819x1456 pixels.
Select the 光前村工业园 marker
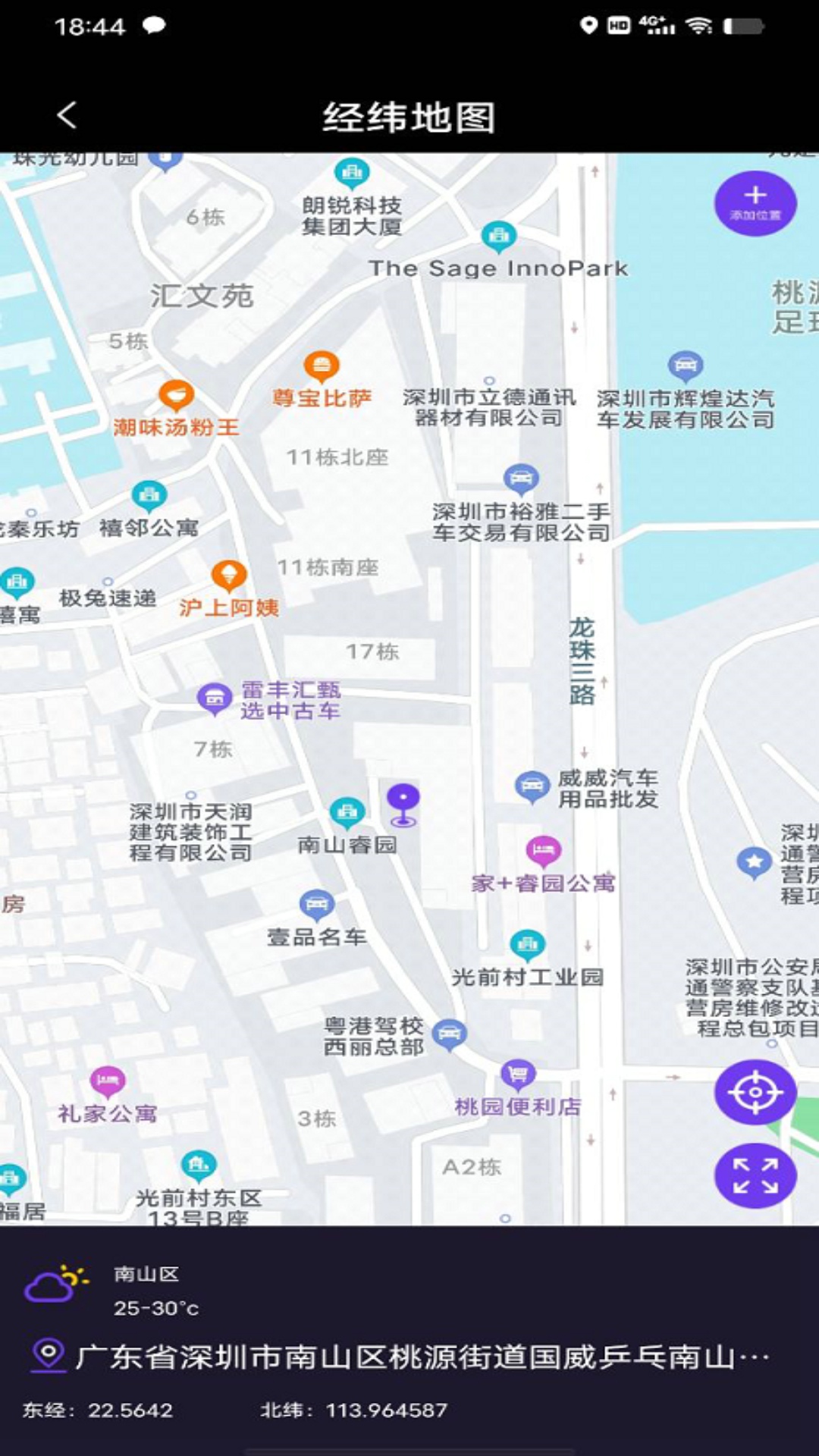pyautogui.click(x=527, y=945)
